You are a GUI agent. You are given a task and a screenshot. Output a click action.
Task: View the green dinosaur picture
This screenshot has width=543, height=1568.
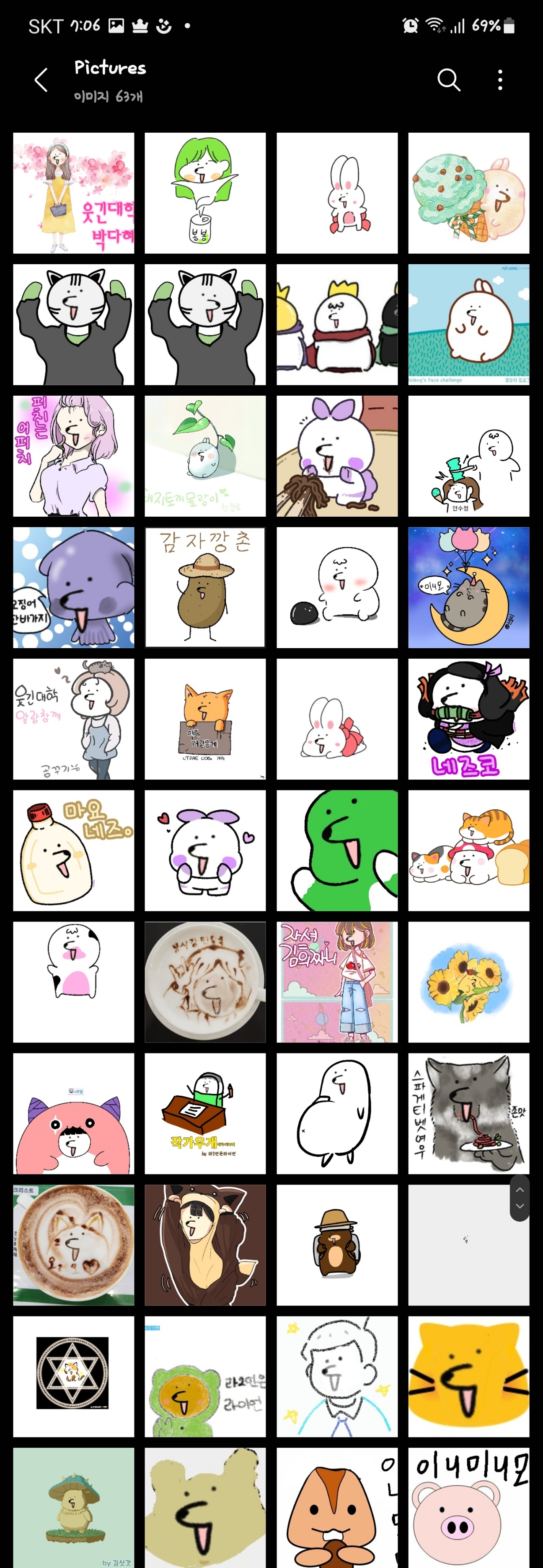tap(337, 850)
